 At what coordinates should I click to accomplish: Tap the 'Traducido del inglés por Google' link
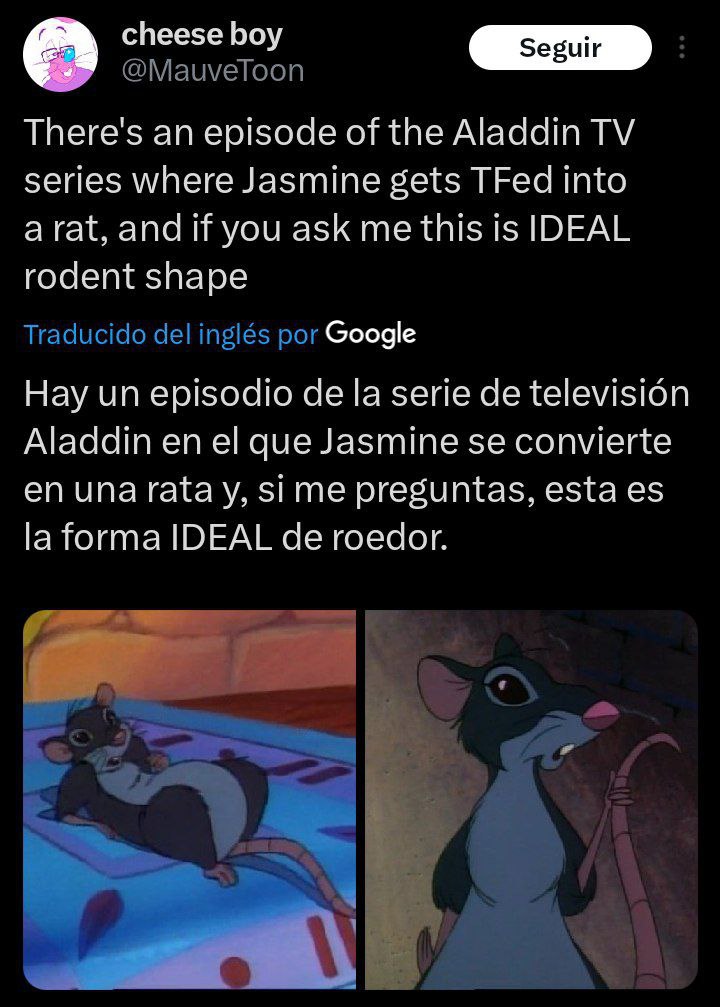pos(219,334)
